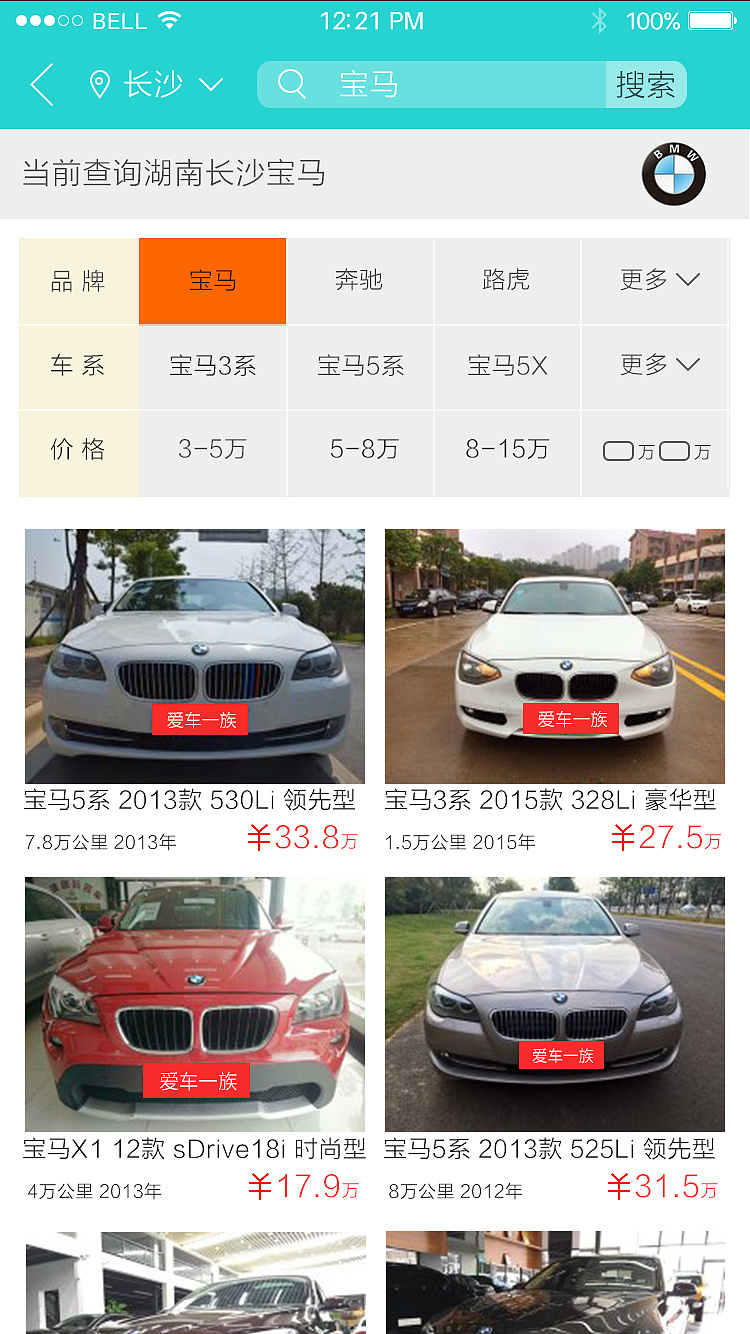Select the 宝马 brand filter
The image size is (750, 1334).
tap(213, 281)
